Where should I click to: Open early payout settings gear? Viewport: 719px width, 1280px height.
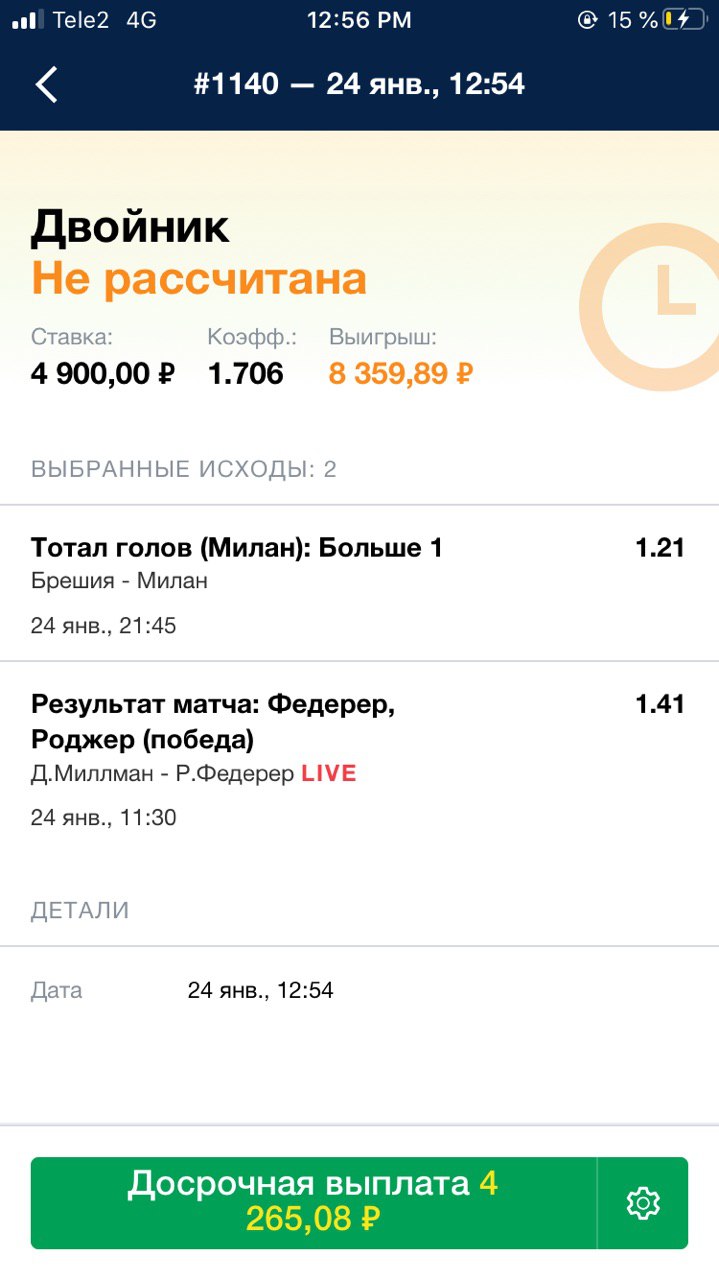pos(643,1203)
